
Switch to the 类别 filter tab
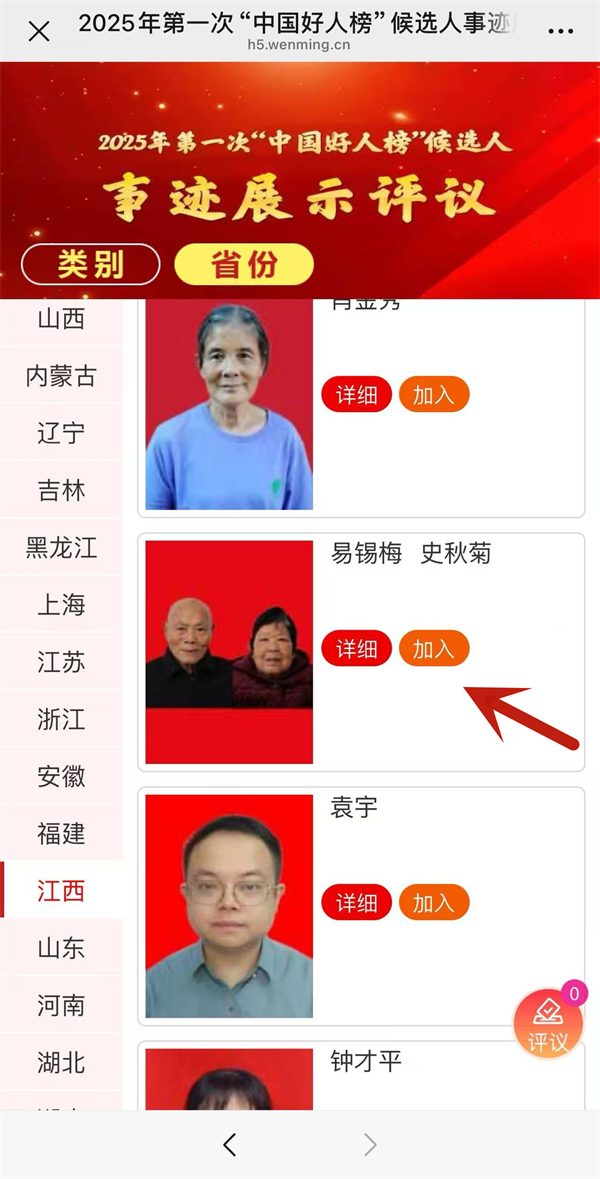point(91,264)
